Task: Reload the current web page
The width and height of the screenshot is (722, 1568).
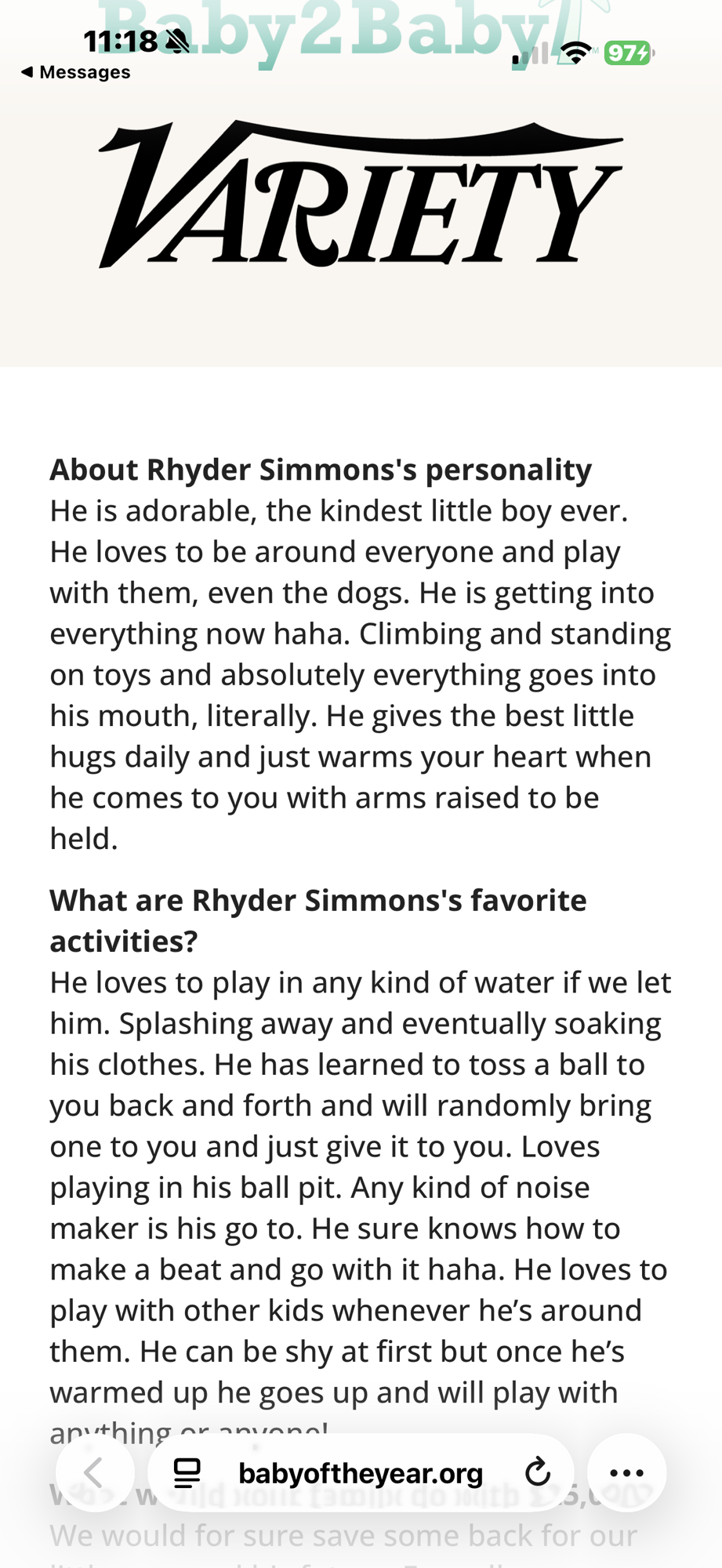Action: [538, 1472]
